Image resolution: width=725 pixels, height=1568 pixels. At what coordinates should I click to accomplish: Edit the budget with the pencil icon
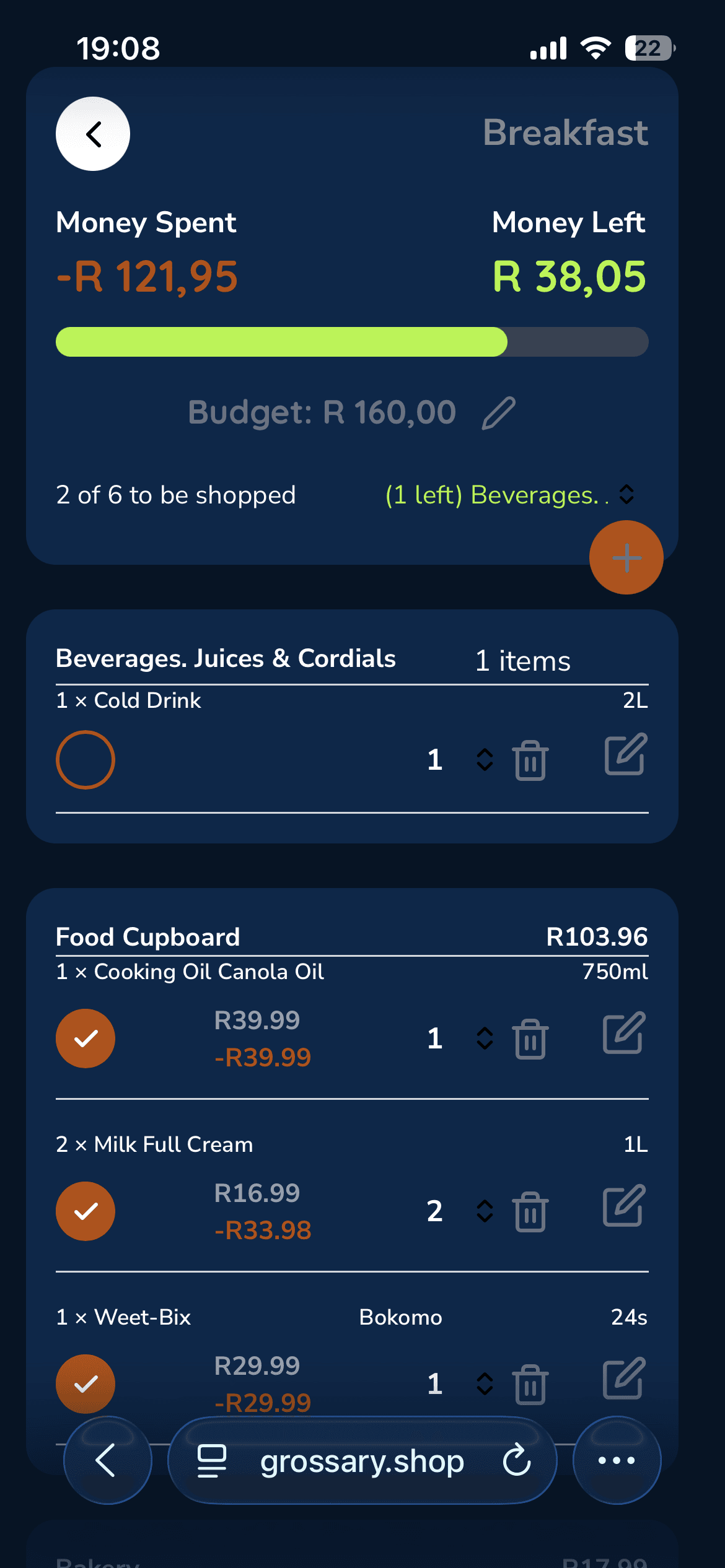pyautogui.click(x=499, y=413)
